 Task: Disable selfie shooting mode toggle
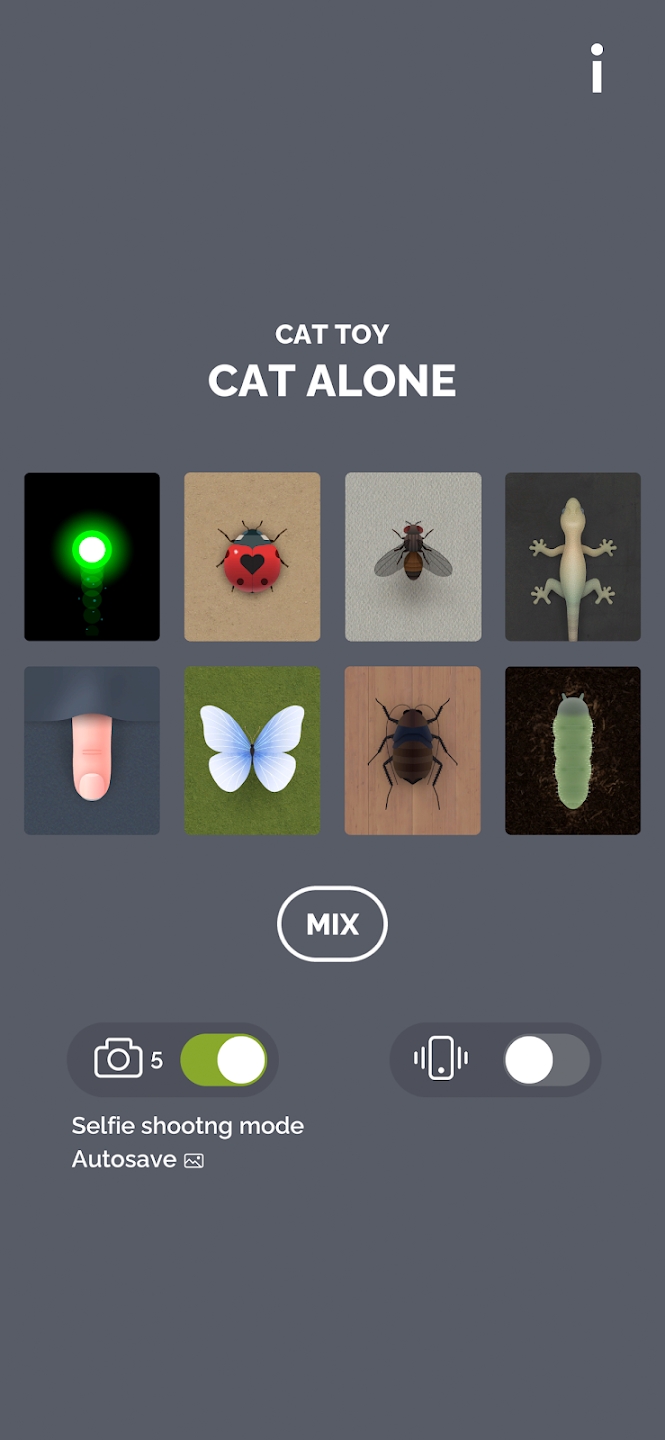tap(224, 1060)
